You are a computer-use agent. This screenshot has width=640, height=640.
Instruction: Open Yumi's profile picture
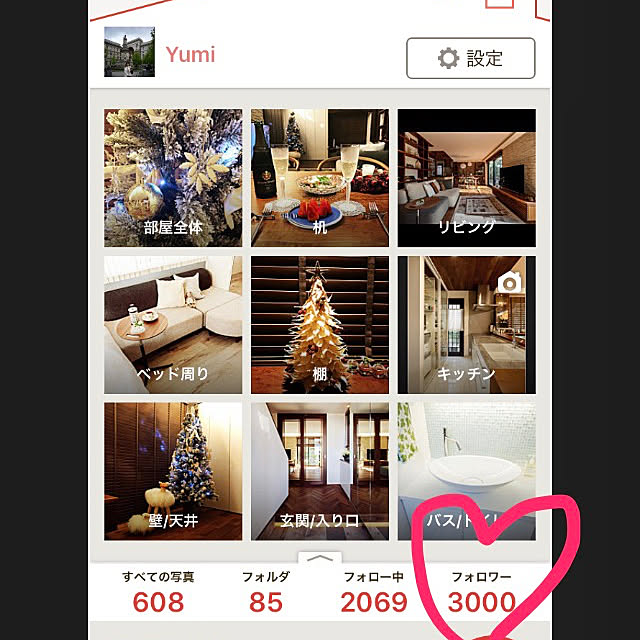[x=130, y=53]
